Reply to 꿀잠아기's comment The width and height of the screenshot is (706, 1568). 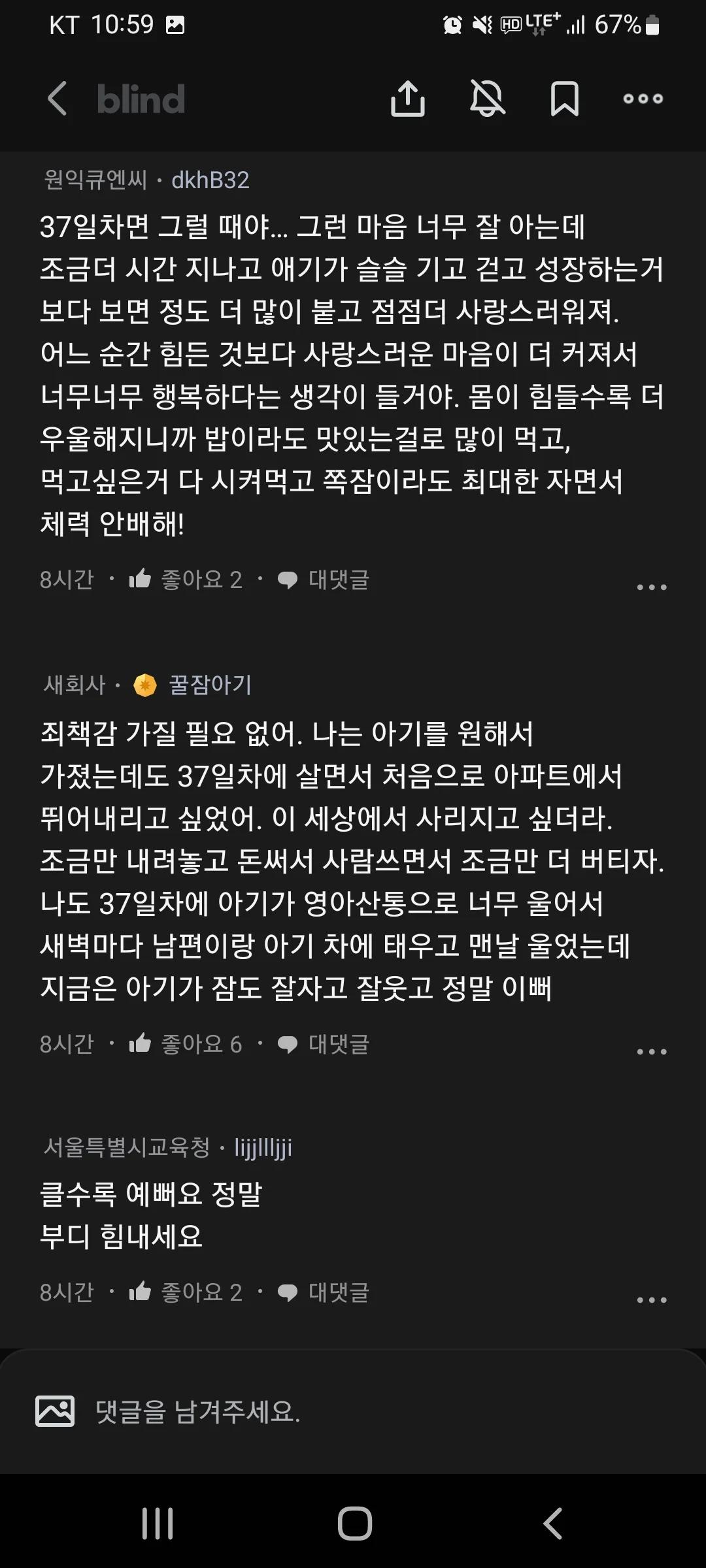pos(324,1044)
